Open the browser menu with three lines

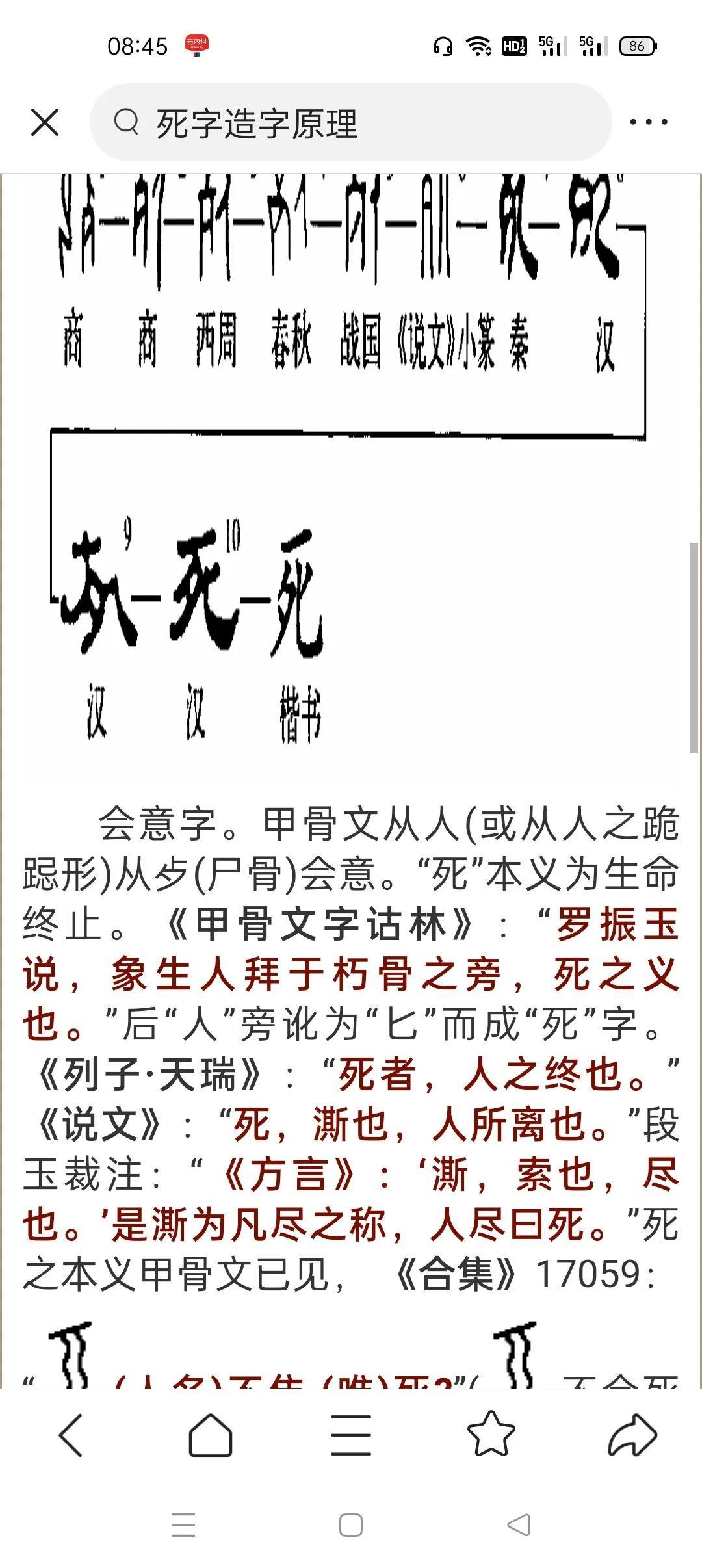click(351, 1435)
